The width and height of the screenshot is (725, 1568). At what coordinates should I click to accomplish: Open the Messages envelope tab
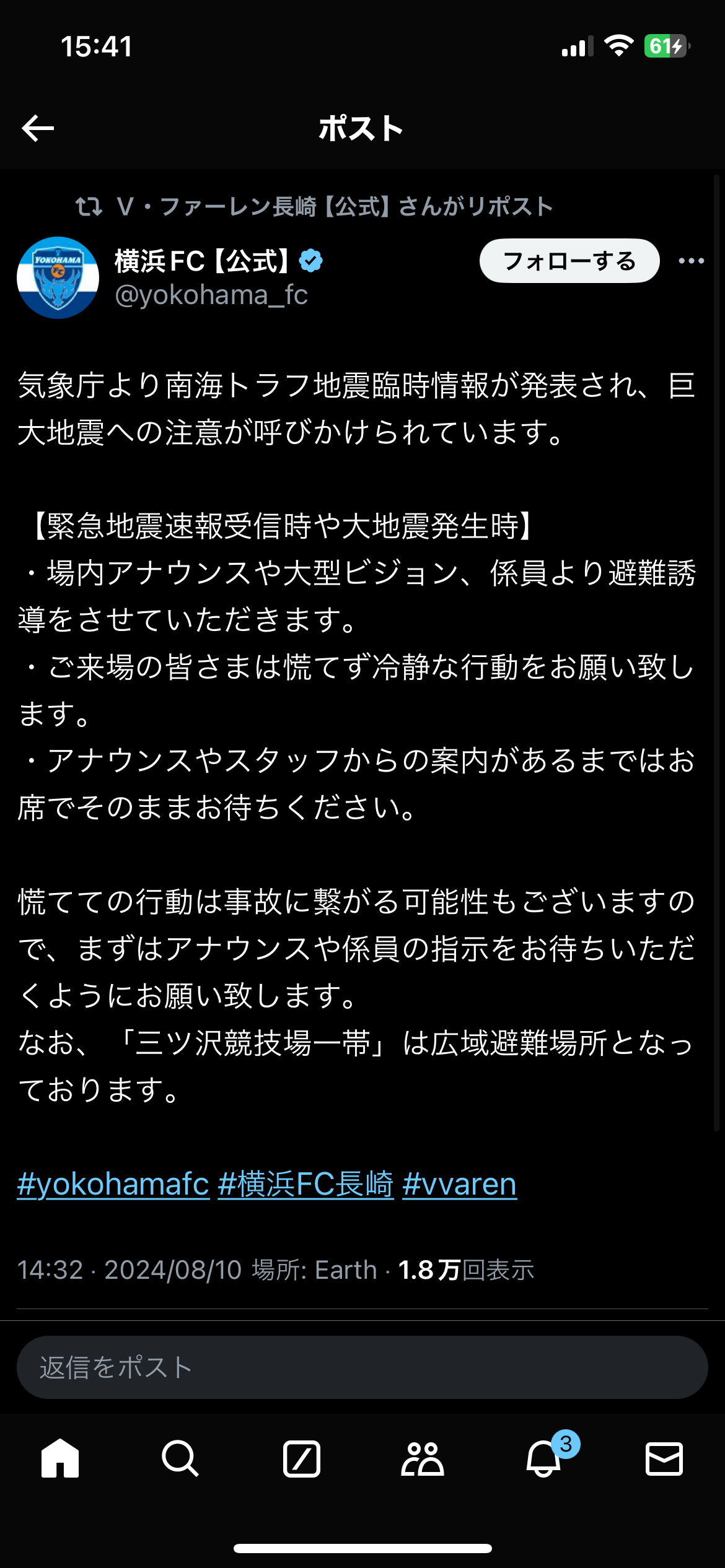664,1459
